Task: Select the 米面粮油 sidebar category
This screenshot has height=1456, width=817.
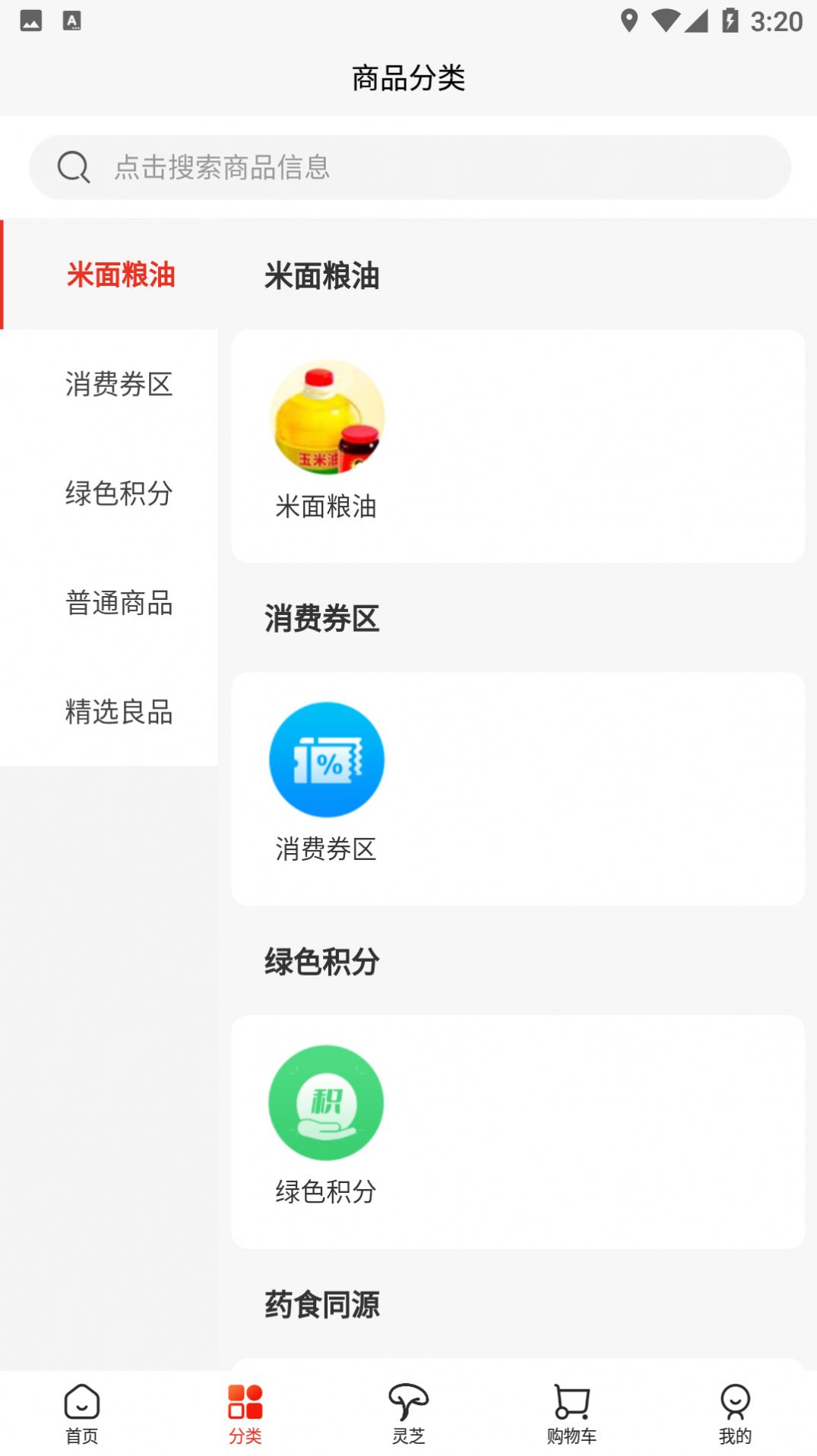Action: point(119,277)
